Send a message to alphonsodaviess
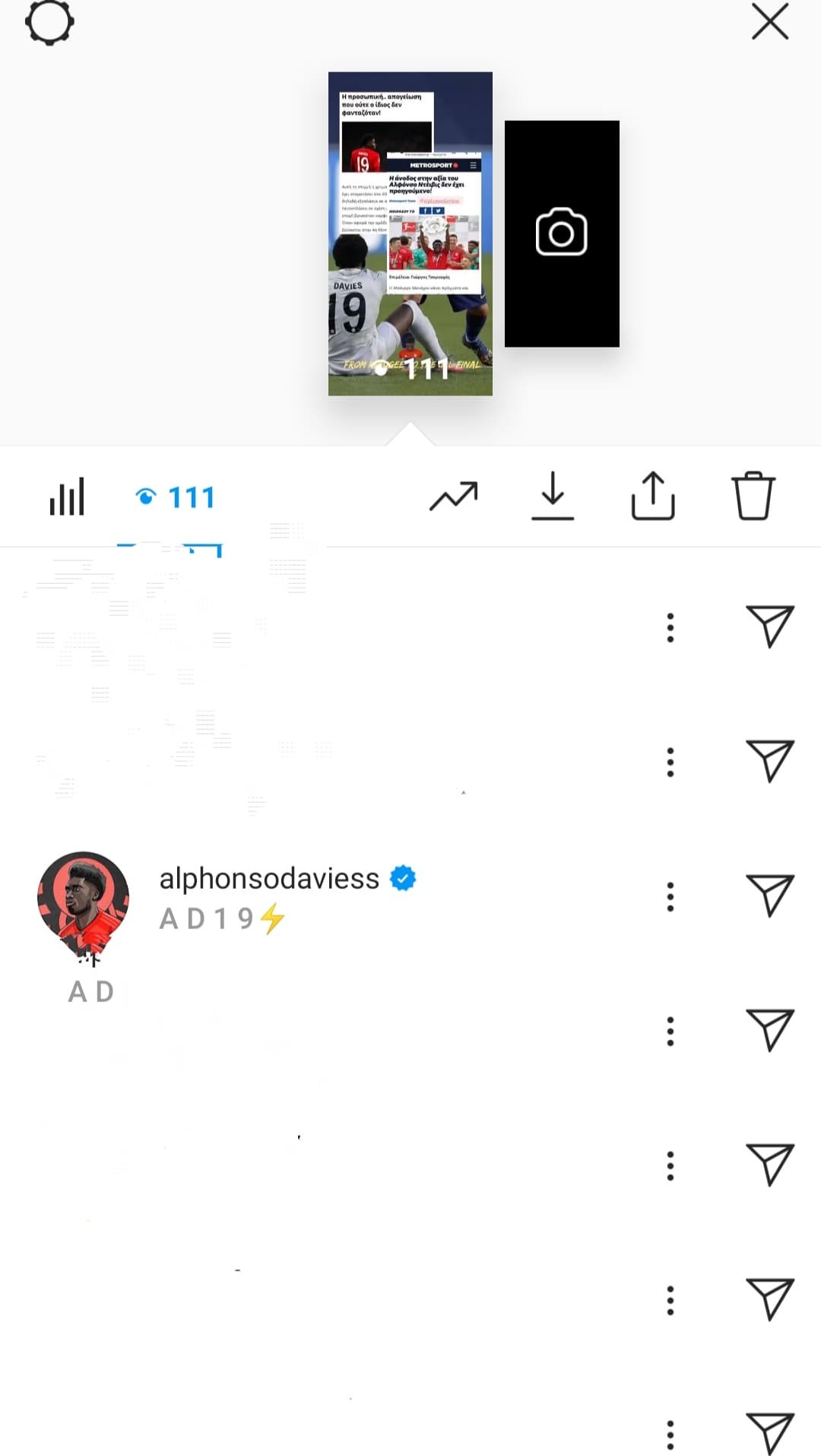 (x=770, y=896)
